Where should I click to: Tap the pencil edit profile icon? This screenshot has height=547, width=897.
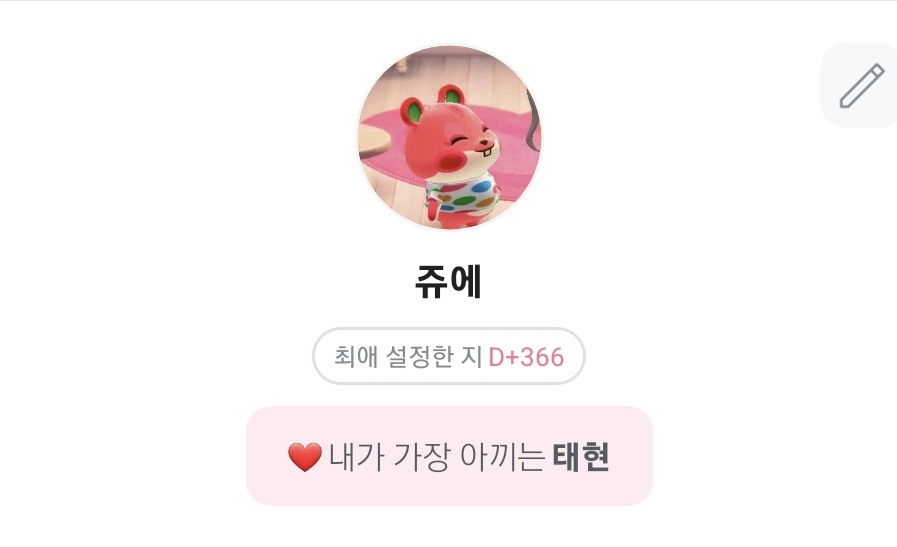[x=861, y=86]
